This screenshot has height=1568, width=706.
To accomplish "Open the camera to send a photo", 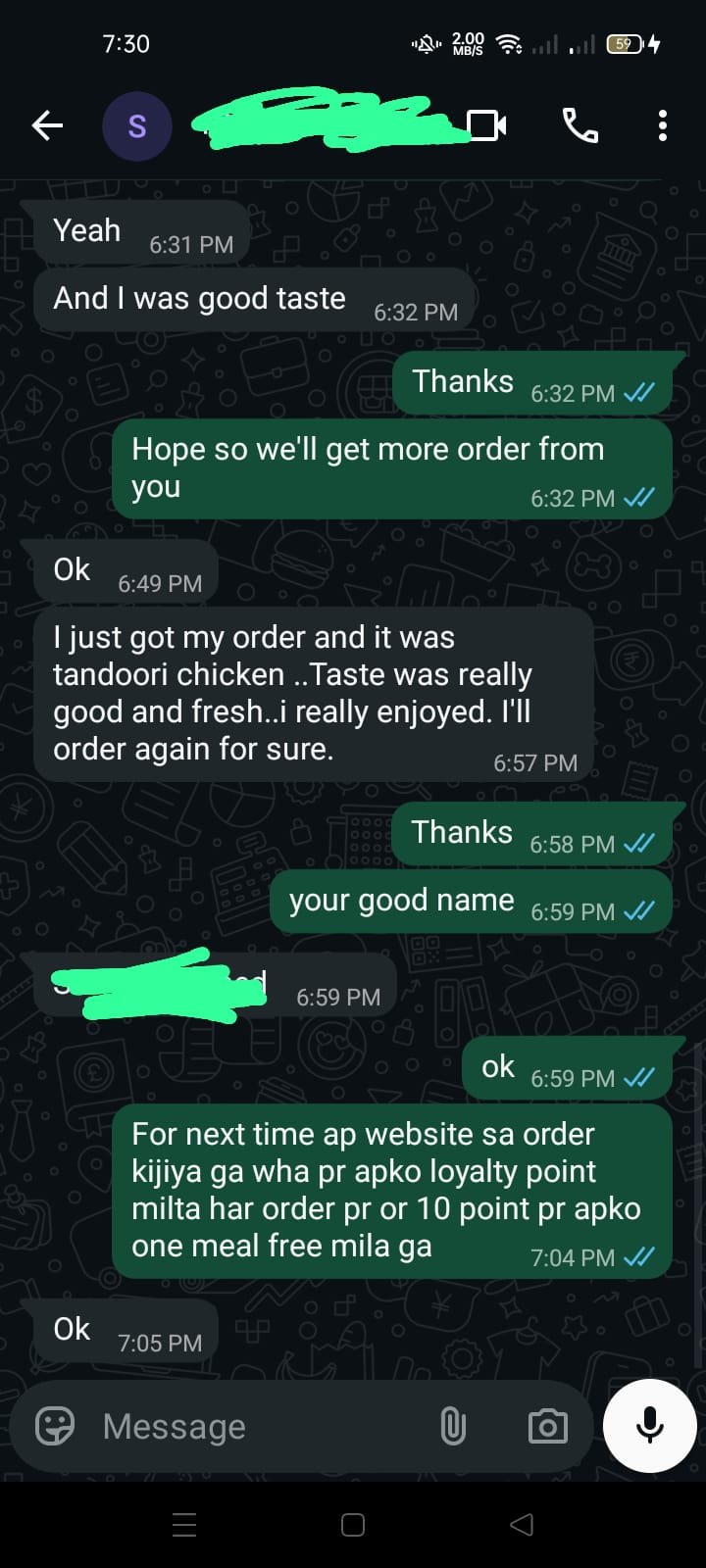I will tap(547, 1426).
